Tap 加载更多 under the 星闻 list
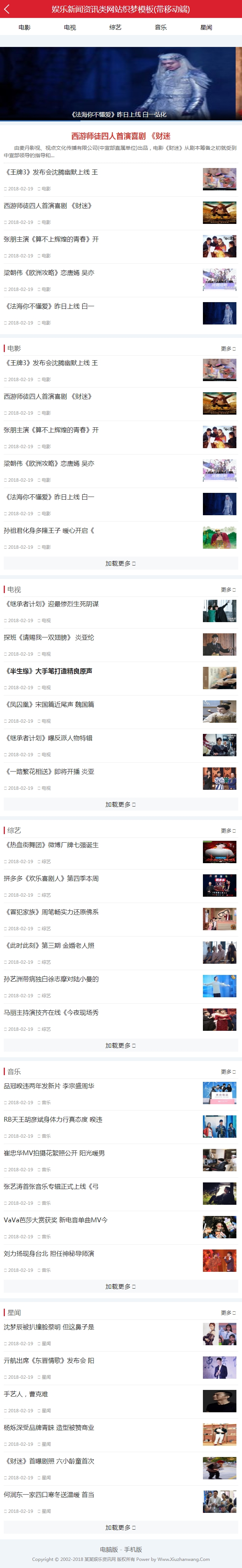Viewport: 242px width, 1568px height. click(120, 1528)
